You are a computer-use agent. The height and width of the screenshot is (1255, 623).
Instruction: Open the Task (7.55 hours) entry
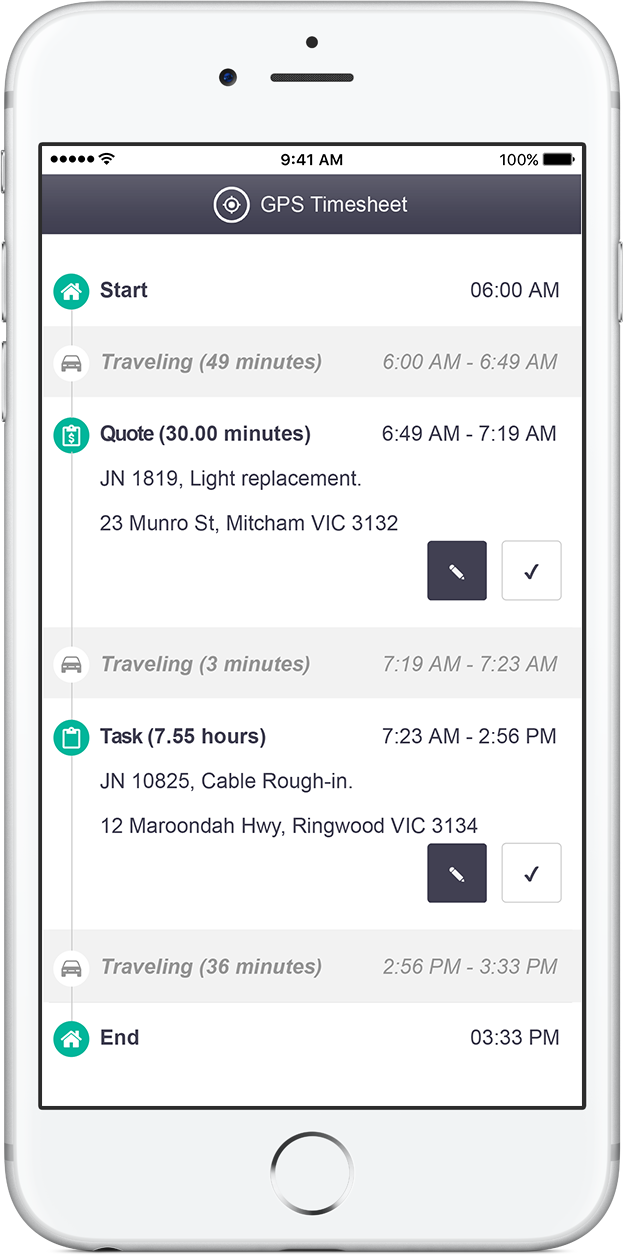point(183,737)
